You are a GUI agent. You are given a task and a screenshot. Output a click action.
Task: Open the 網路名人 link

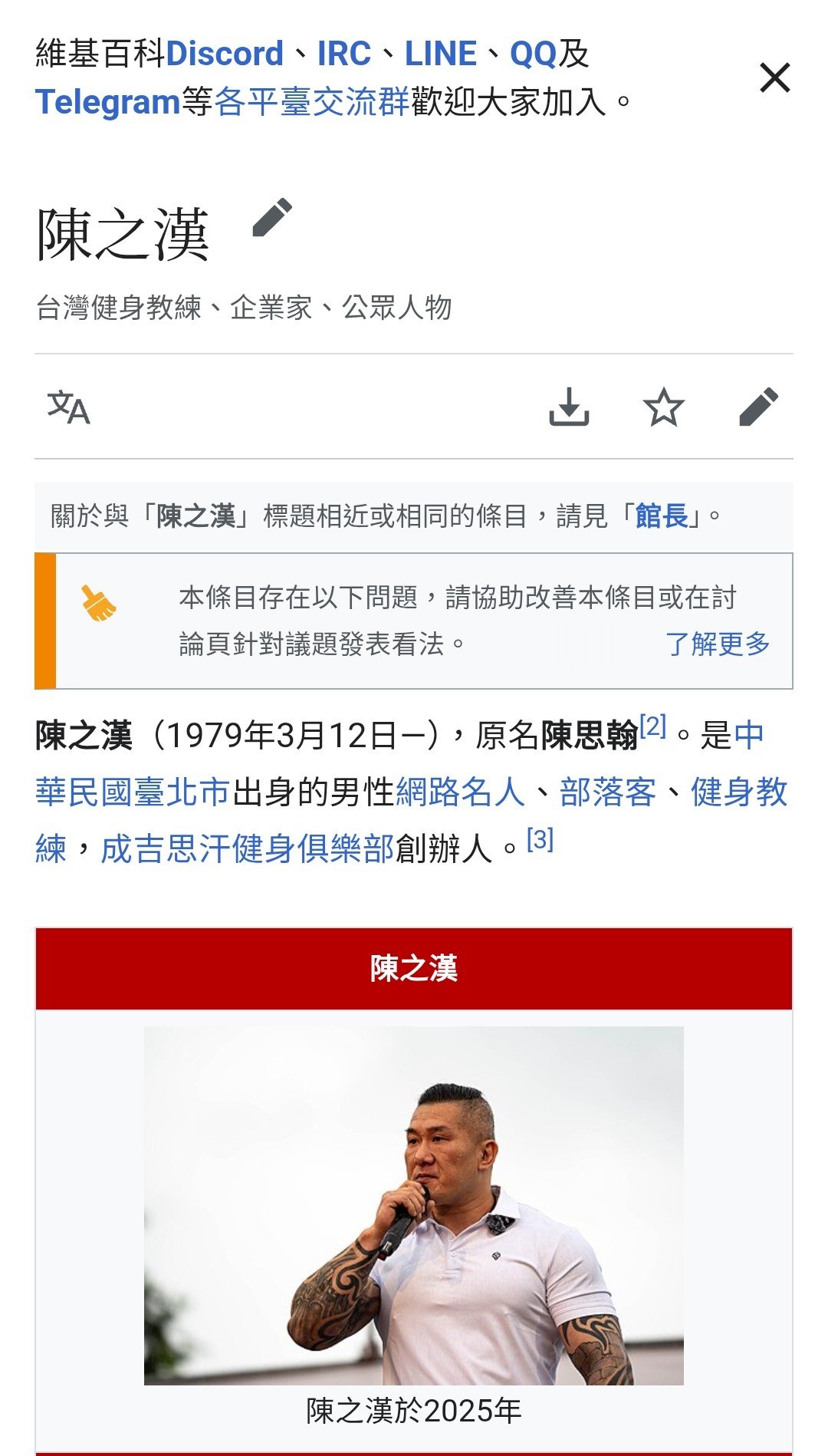tap(460, 792)
